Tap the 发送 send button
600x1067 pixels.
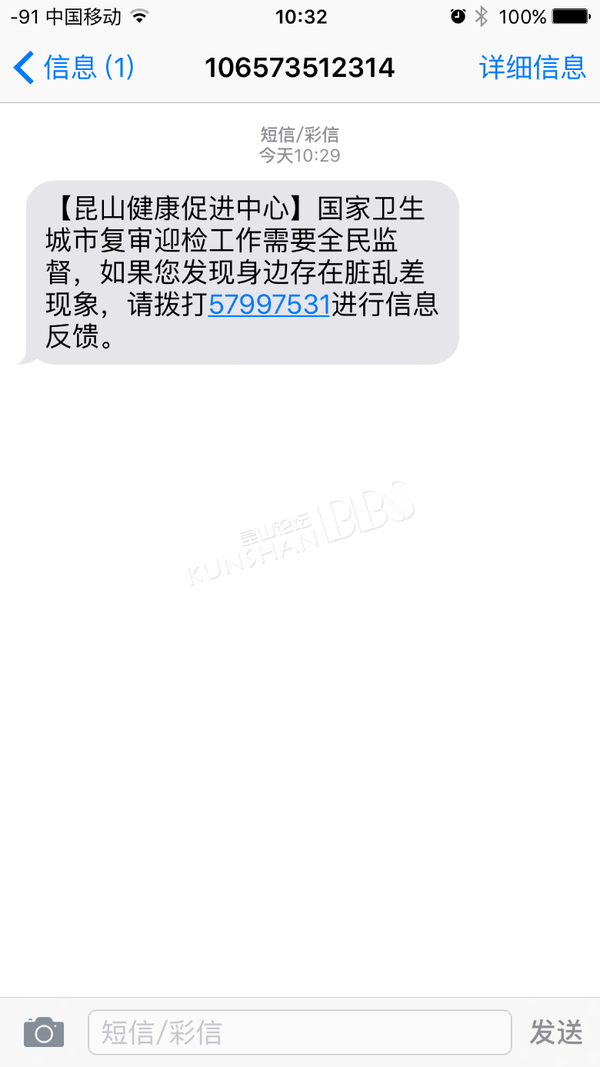point(556,1032)
